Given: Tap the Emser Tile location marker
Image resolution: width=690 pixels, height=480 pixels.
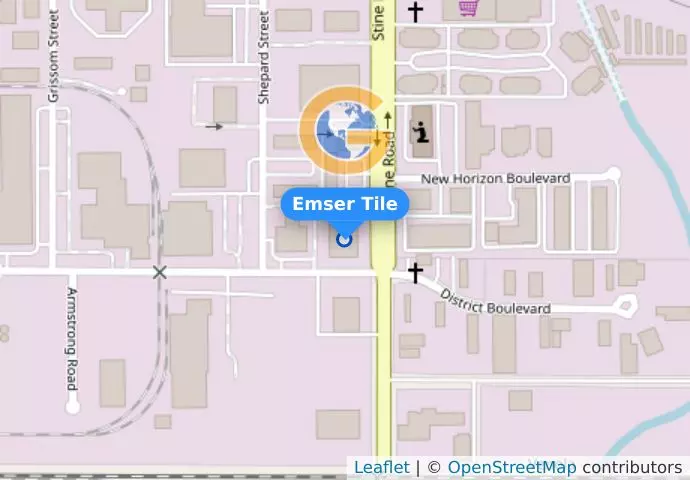Looking at the screenshot, I should click(x=345, y=239).
